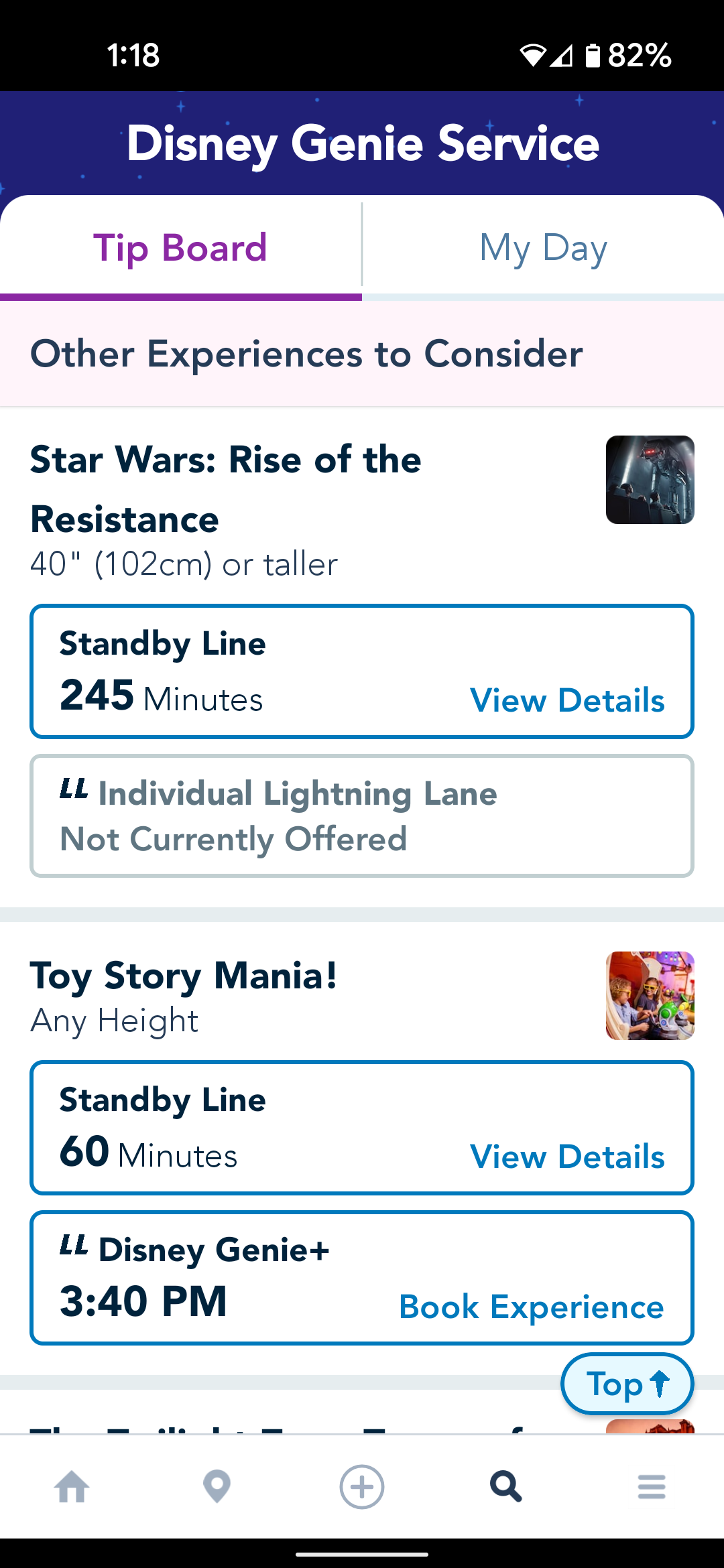Open Toy Story Mania attraction thumbnail
The height and width of the screenshot is (1568, 724).
pyautogui.click(x=650, y=996)
